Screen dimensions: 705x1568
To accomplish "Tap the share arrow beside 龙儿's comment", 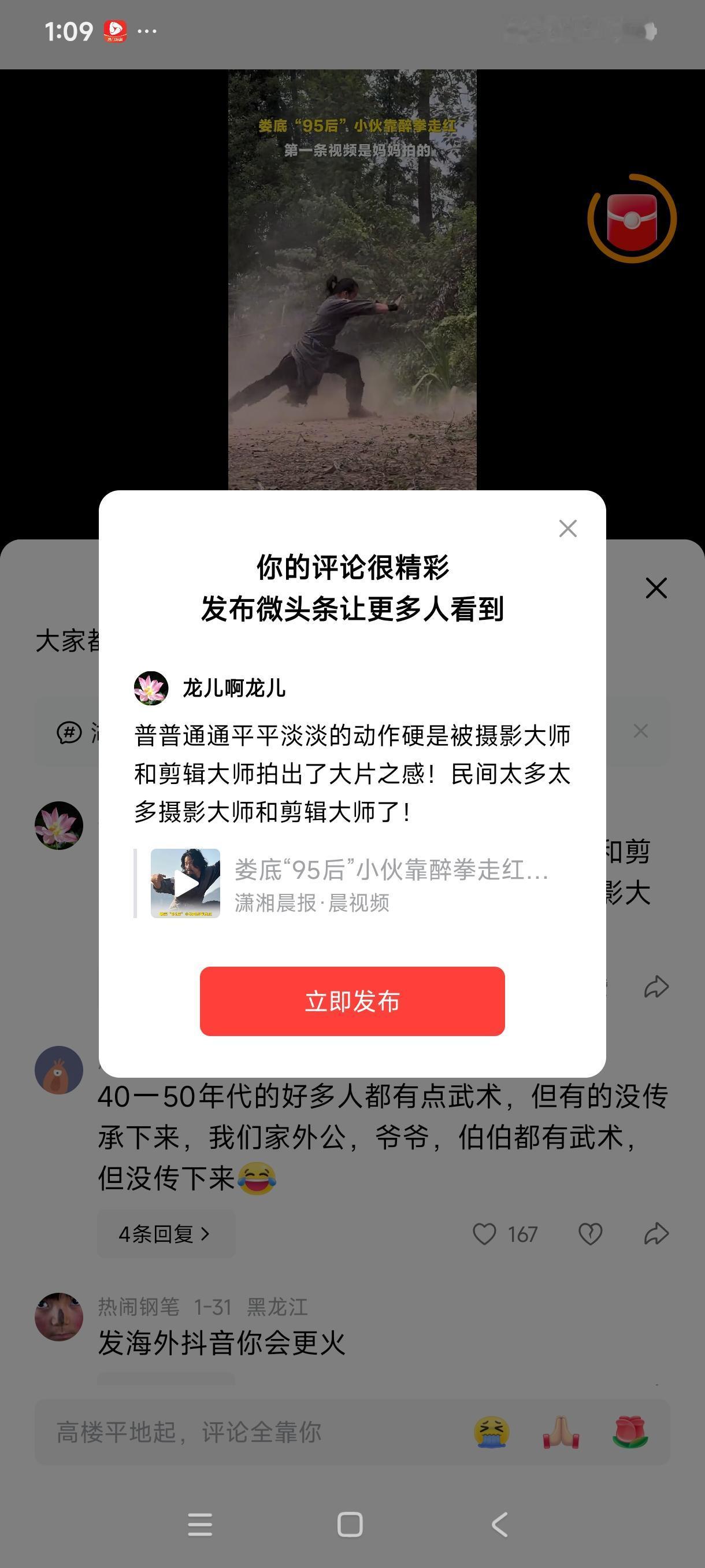I will point(655,986).
